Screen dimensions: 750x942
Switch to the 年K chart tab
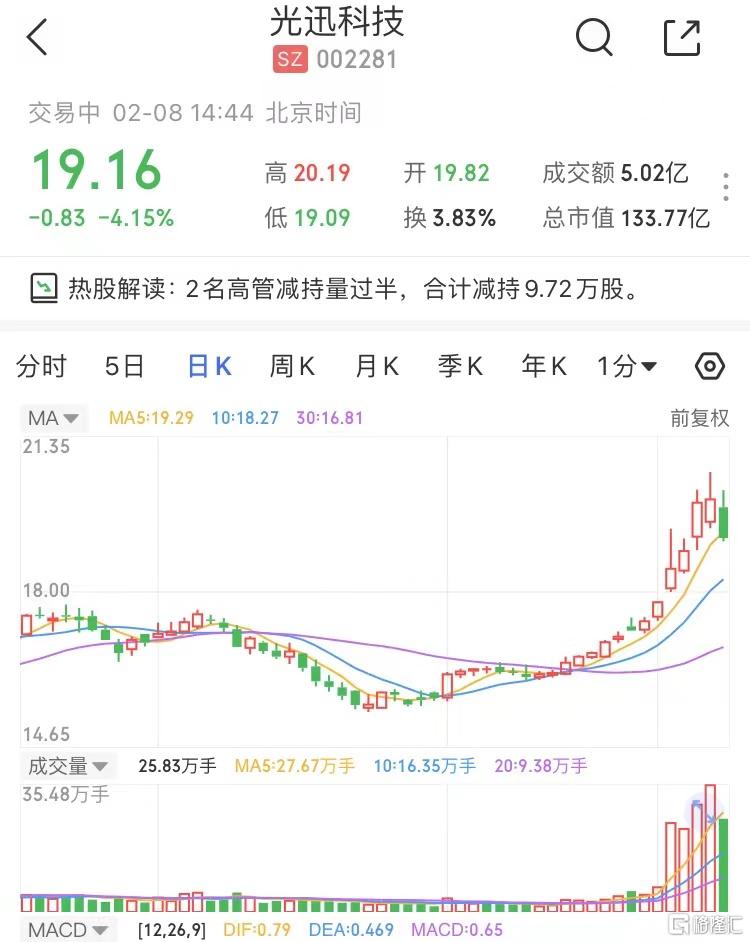tap(544, 367)
